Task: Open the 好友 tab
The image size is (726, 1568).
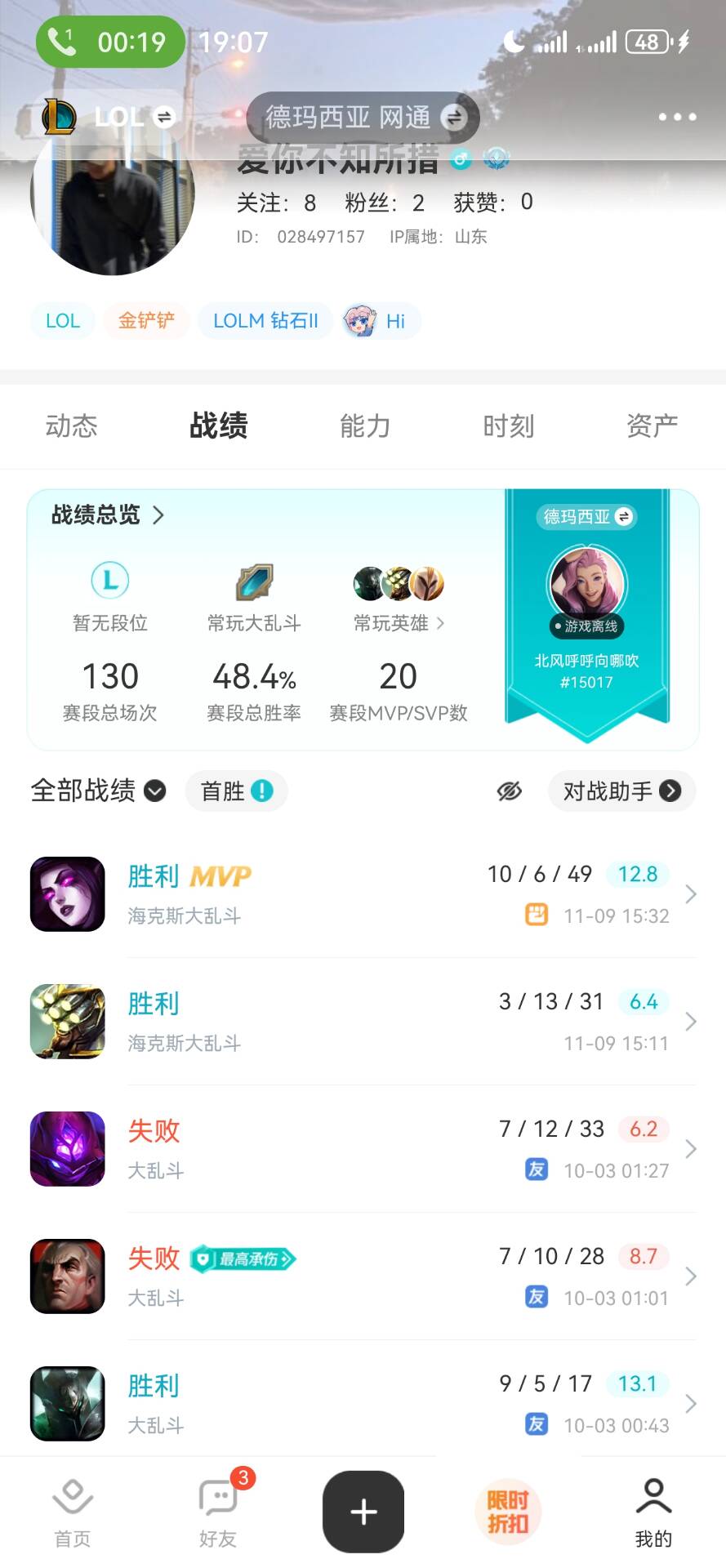Action: pyautogui.click(x=218, y=1512)
